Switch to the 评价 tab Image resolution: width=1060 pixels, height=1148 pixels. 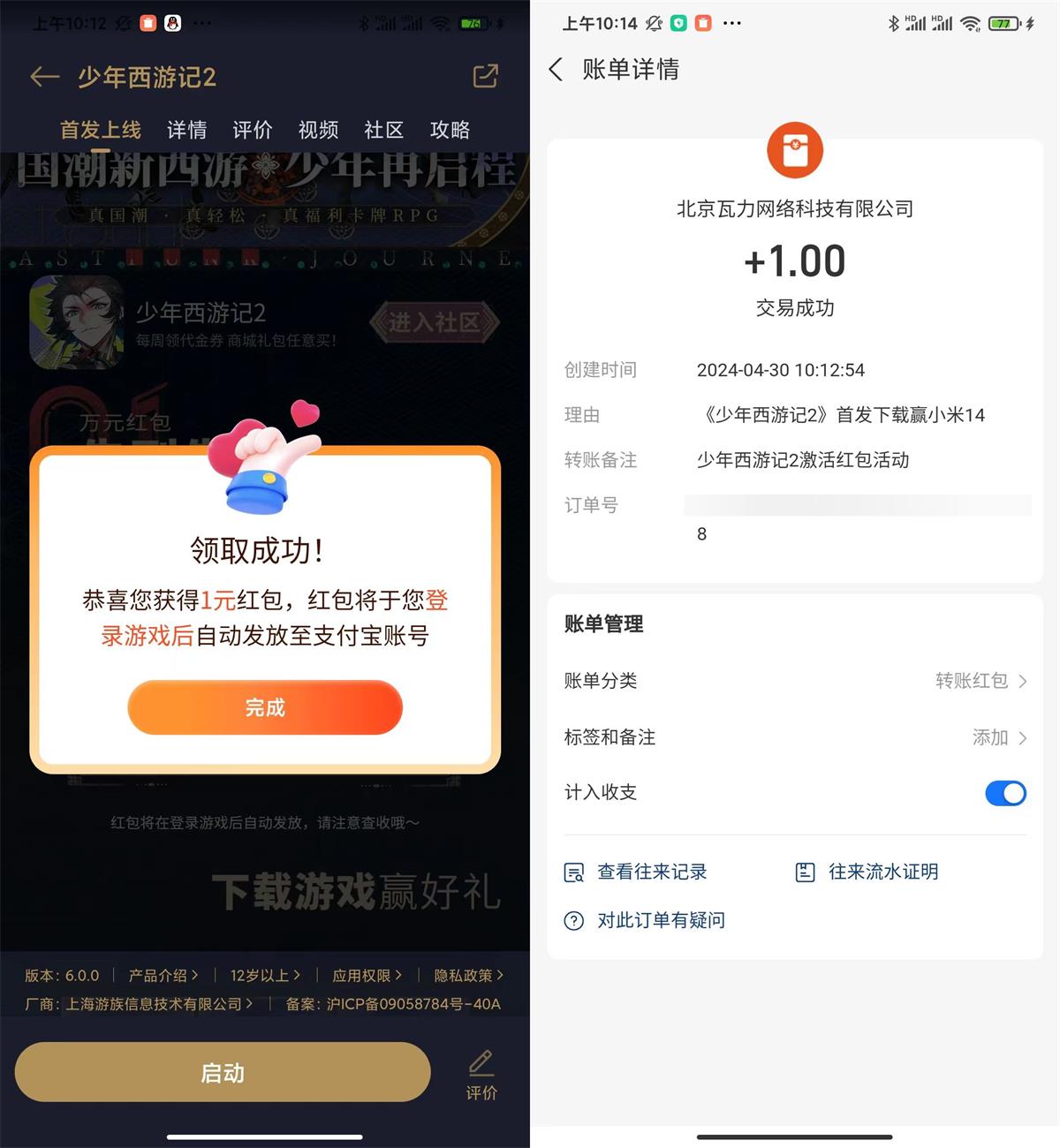[252, 130]
